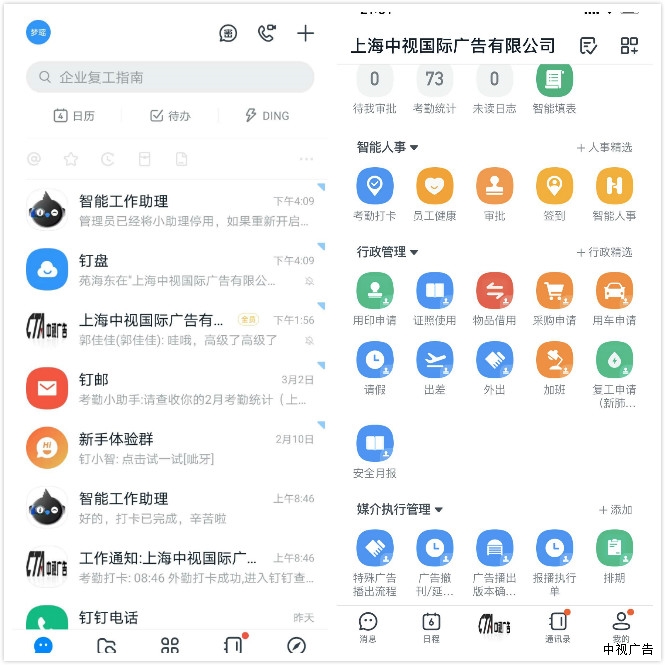Open the 钉钉电话 row
The height and width of the screenshot is (665, 665).
coord(170,618)
